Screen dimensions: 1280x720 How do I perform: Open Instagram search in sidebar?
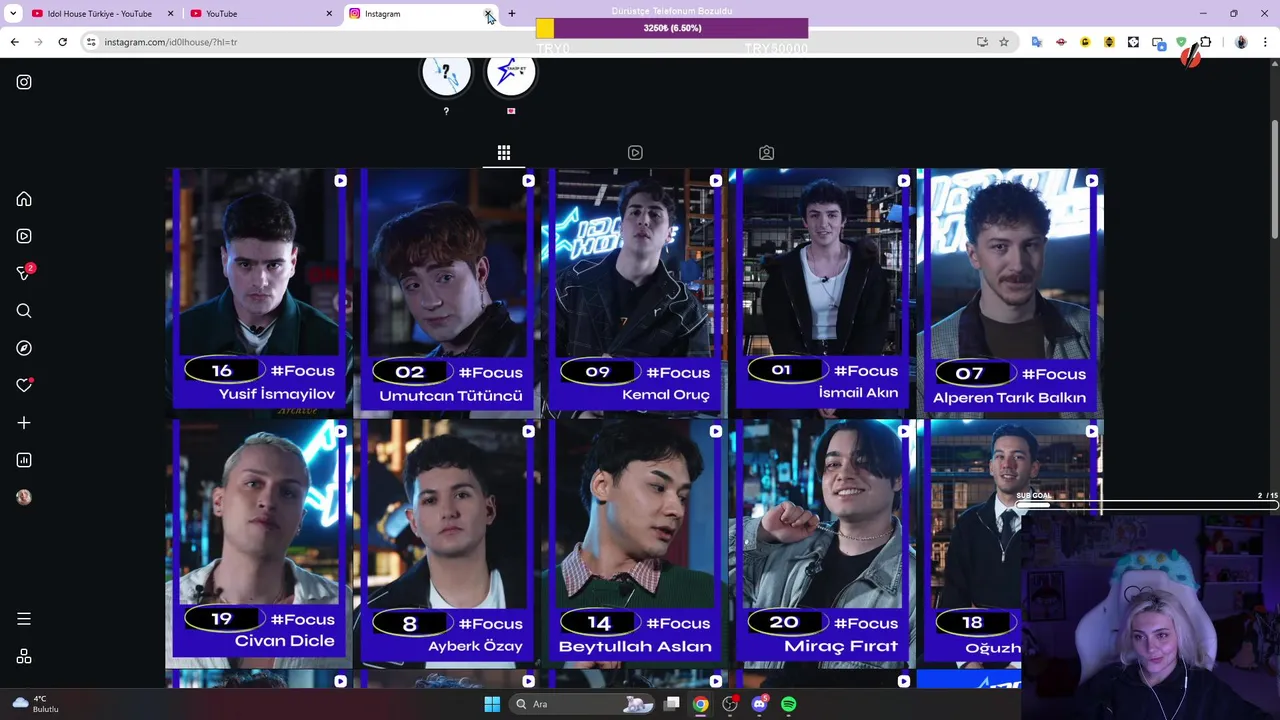point(24,311)
